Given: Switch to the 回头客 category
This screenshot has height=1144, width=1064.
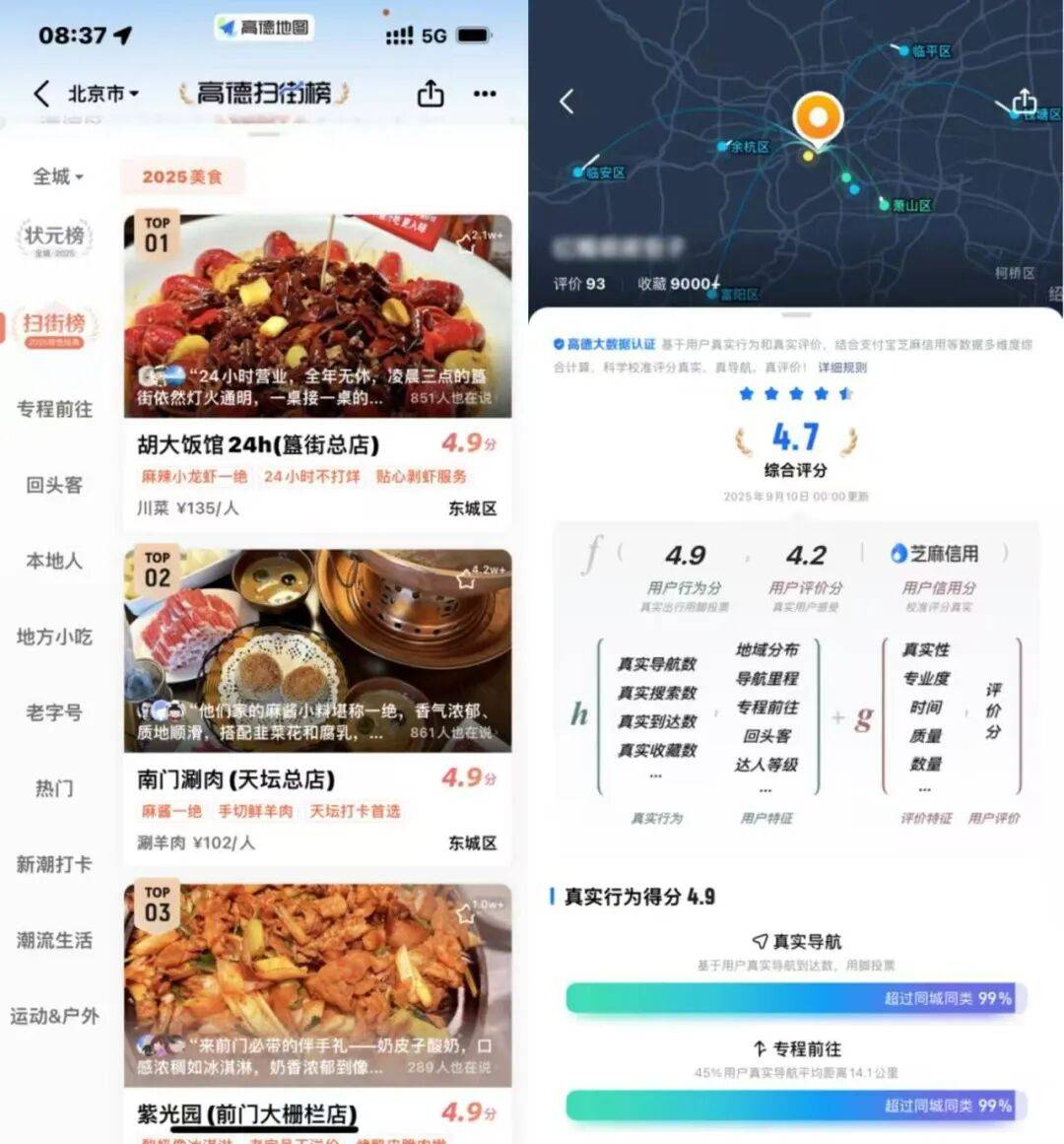Looking at the screenshot, I should 55,484.
